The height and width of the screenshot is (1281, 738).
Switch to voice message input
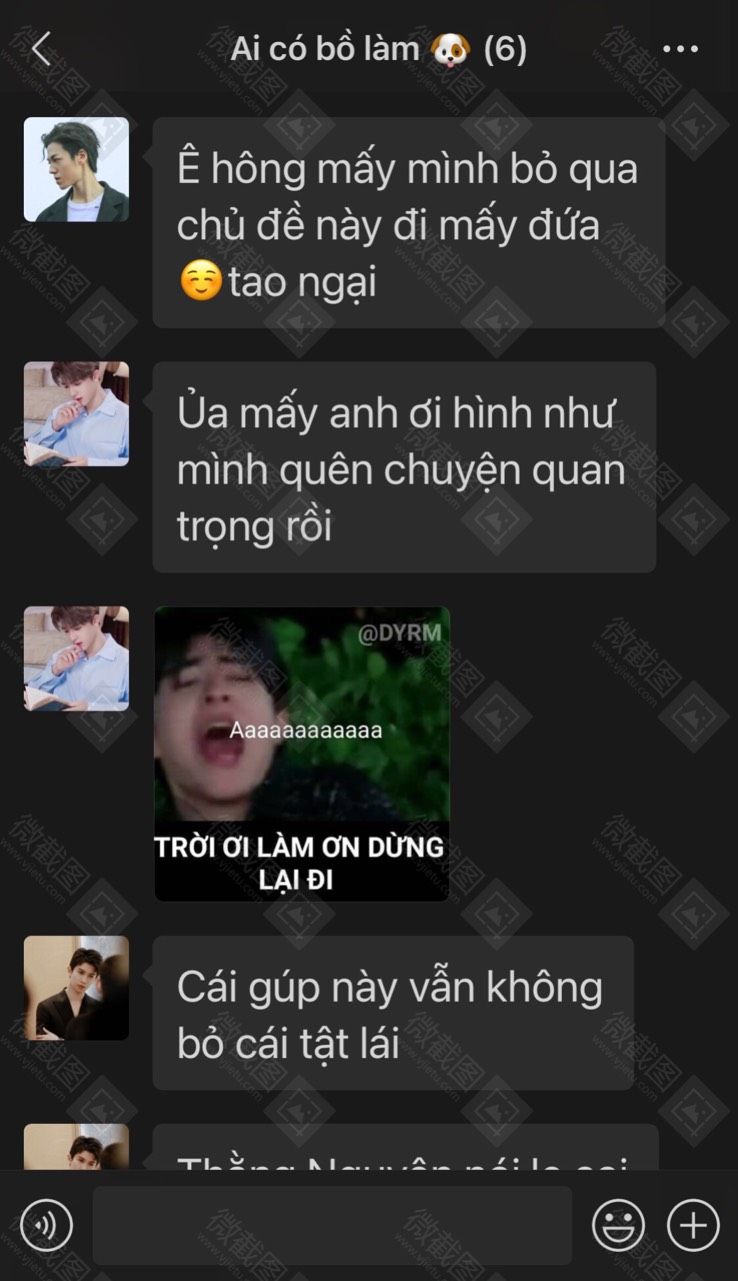[46, 1225]
